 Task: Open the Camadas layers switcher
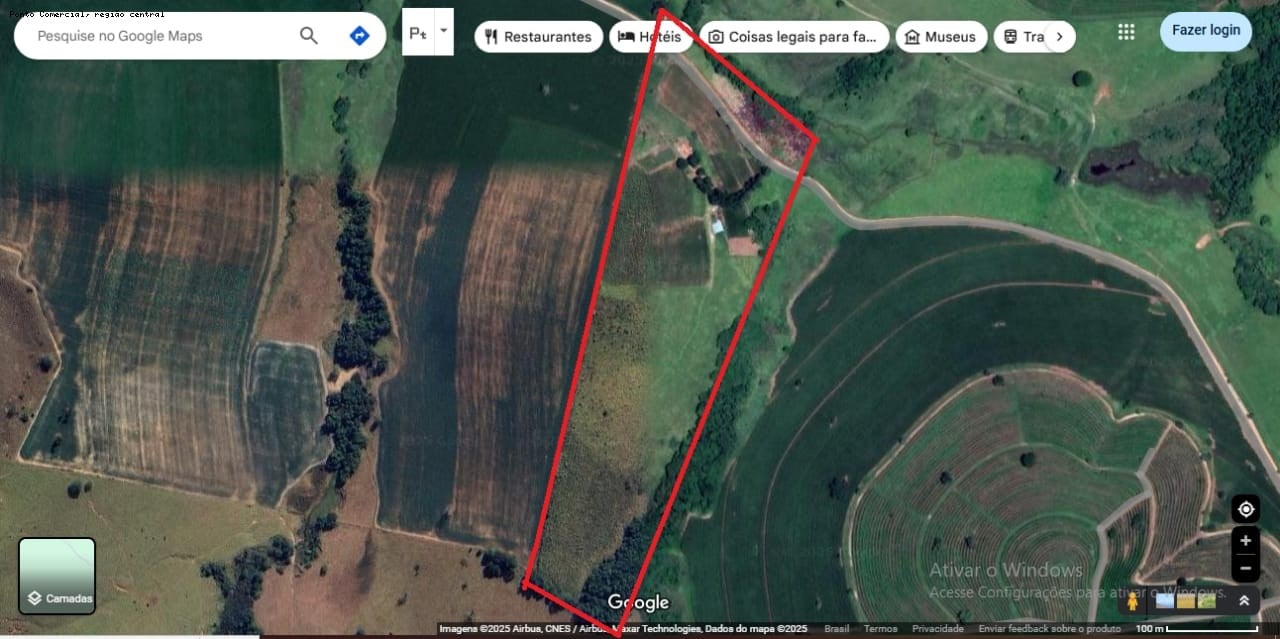tap(57, 576)
